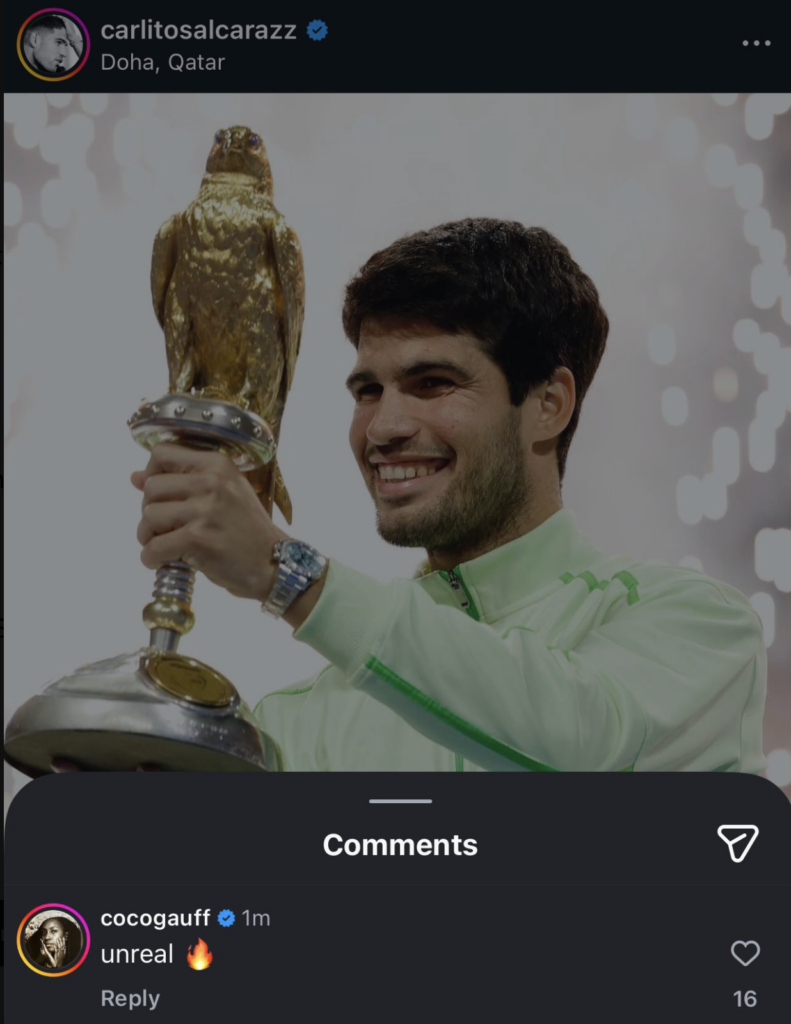Tap the comments sheet drag handle
Screen dimensions: 791x1024
pyautogui.click(x=400, y=801)
